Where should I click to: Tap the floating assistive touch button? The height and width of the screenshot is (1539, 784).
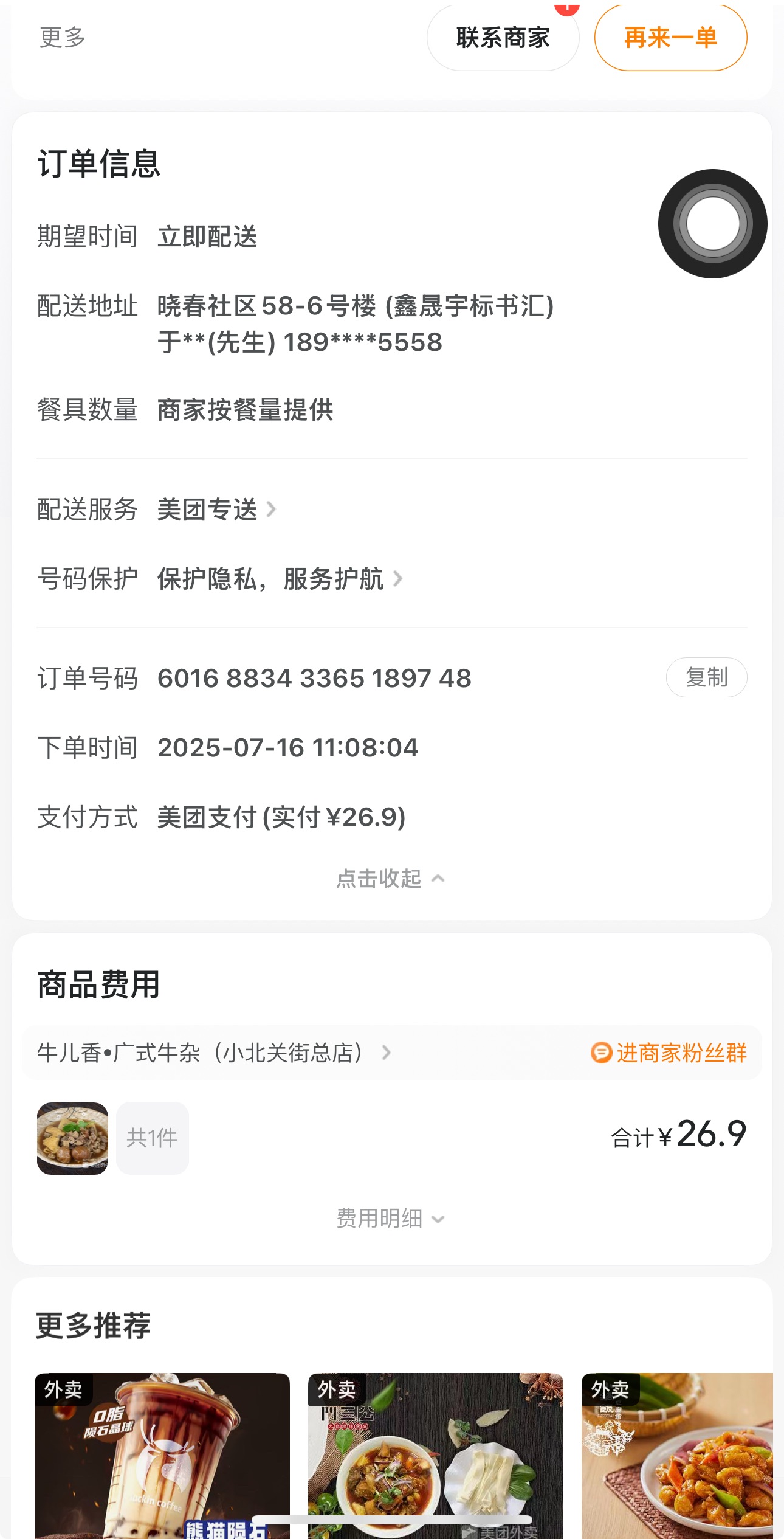pyautogui.click(x=712, y=224)
